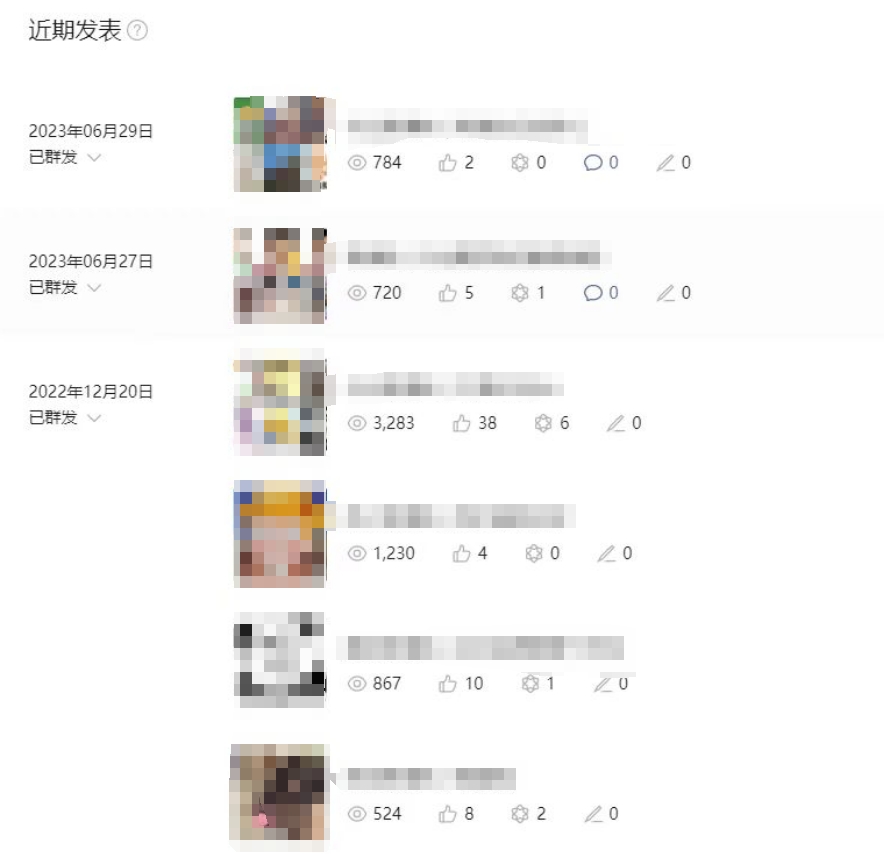Open the article thumbnail with 1,230 views
The height and width of the screenshot is (854, 884).
pyautogui.click(x=280, y=533)
